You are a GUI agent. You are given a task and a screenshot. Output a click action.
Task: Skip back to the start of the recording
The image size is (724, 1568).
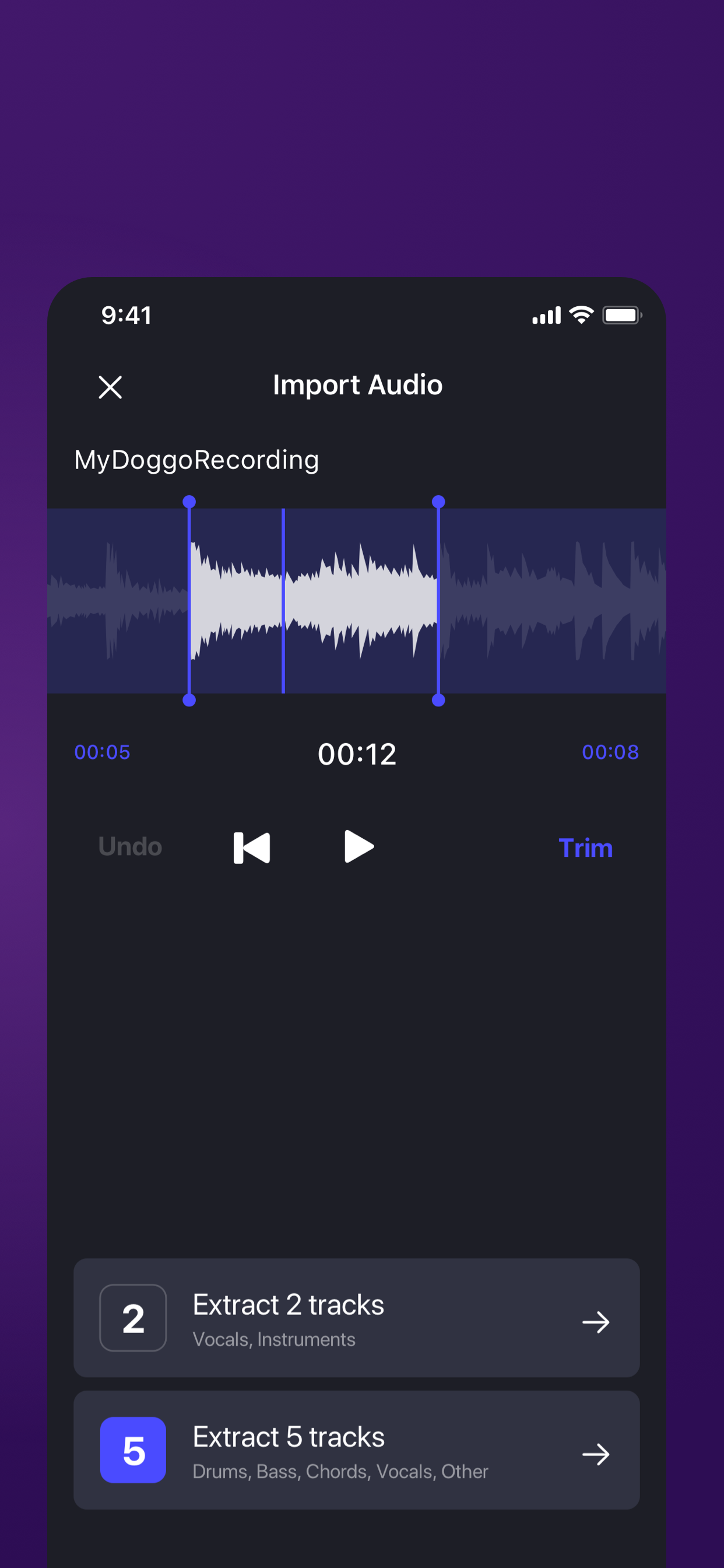click(x=252, y=848)
